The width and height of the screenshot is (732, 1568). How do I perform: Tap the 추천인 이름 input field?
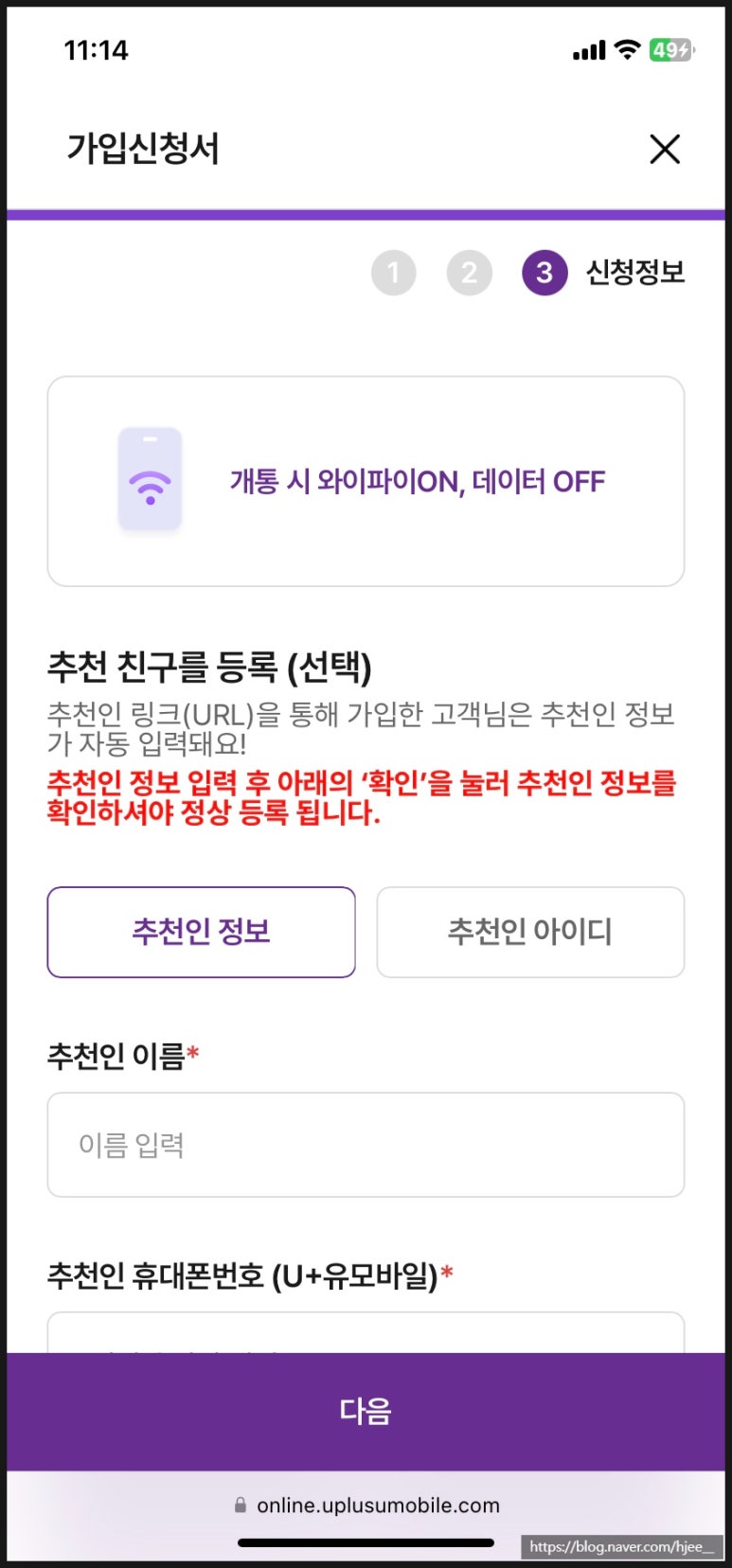click(366, 1145)
